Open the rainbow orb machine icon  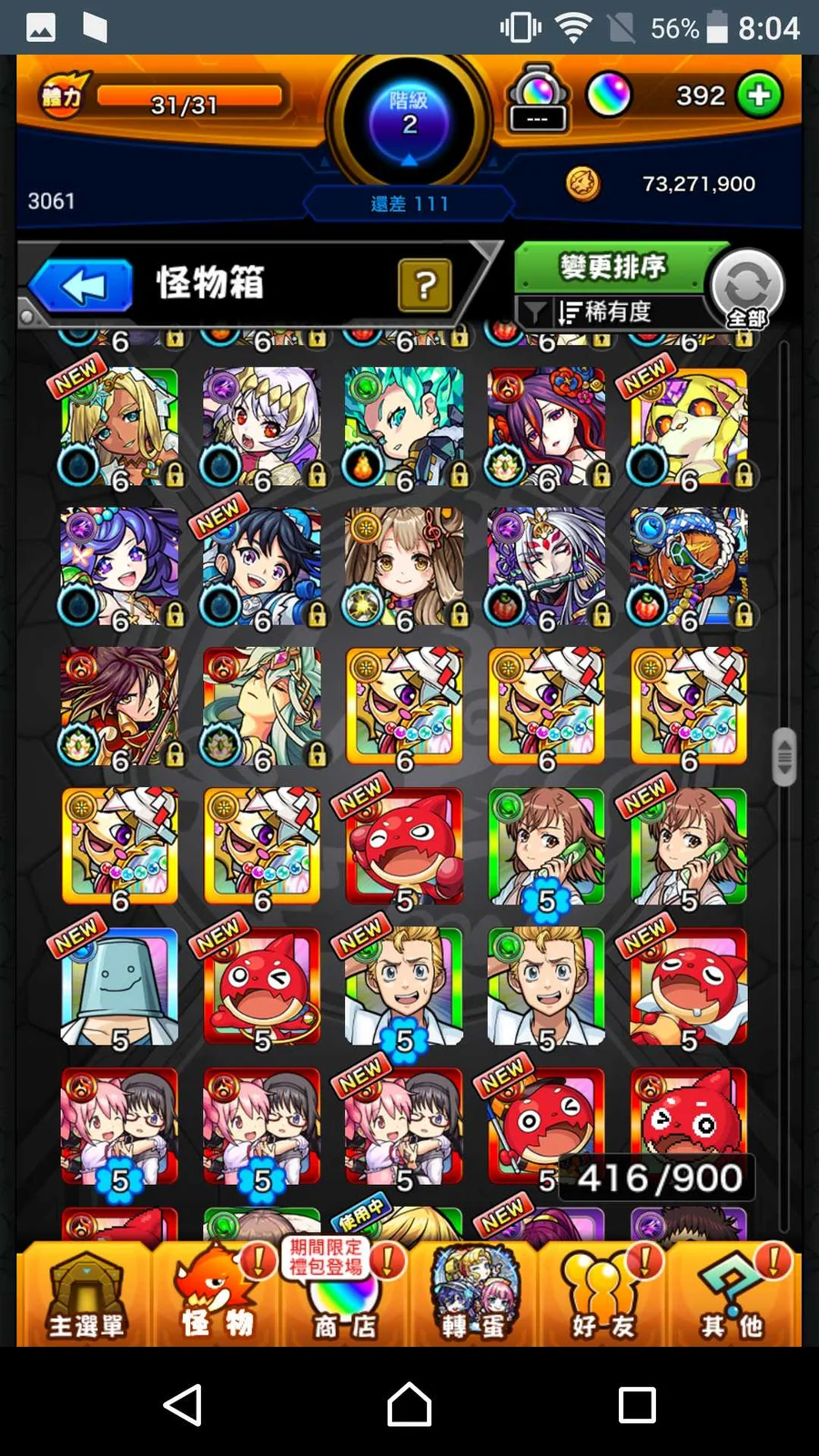[x=538, y=97]
